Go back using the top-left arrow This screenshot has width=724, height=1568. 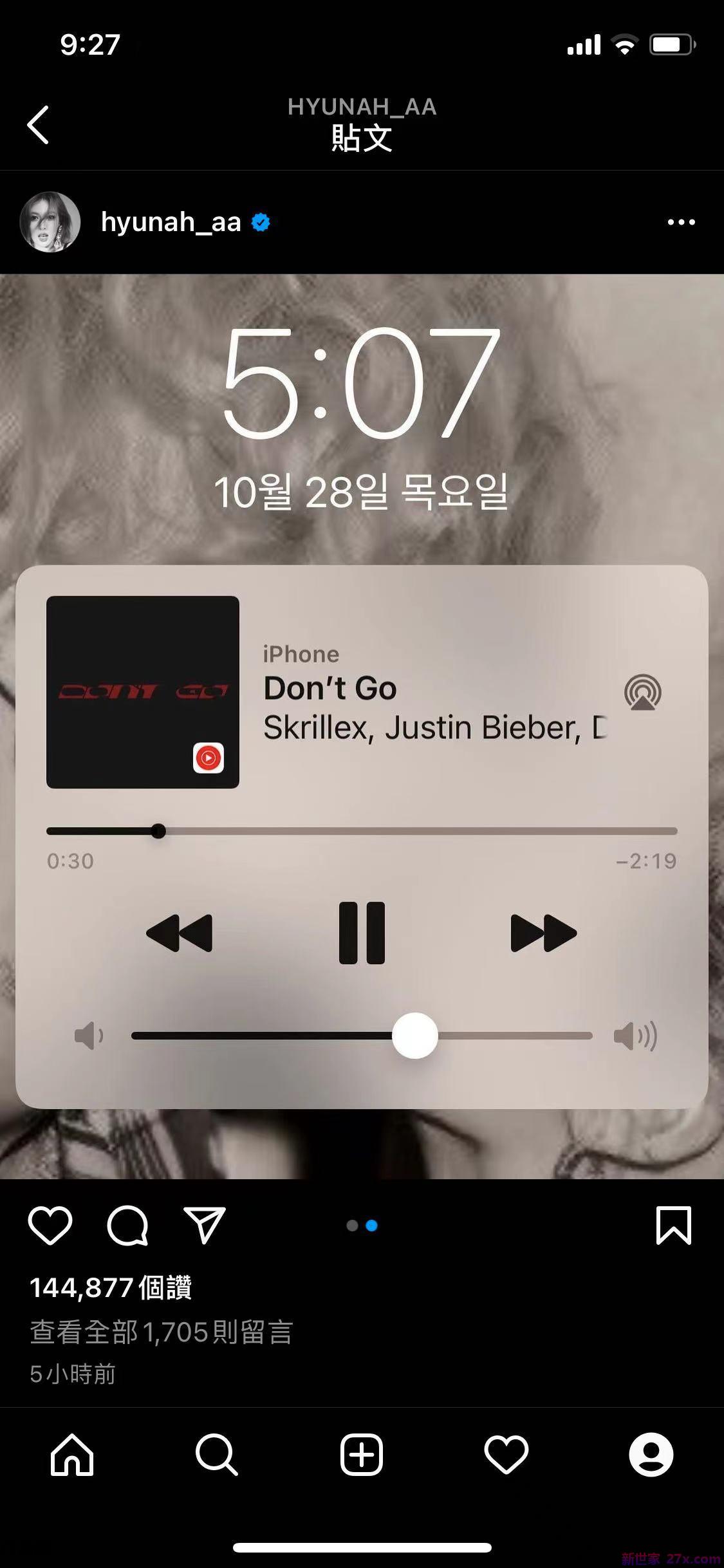coord(38,125)
